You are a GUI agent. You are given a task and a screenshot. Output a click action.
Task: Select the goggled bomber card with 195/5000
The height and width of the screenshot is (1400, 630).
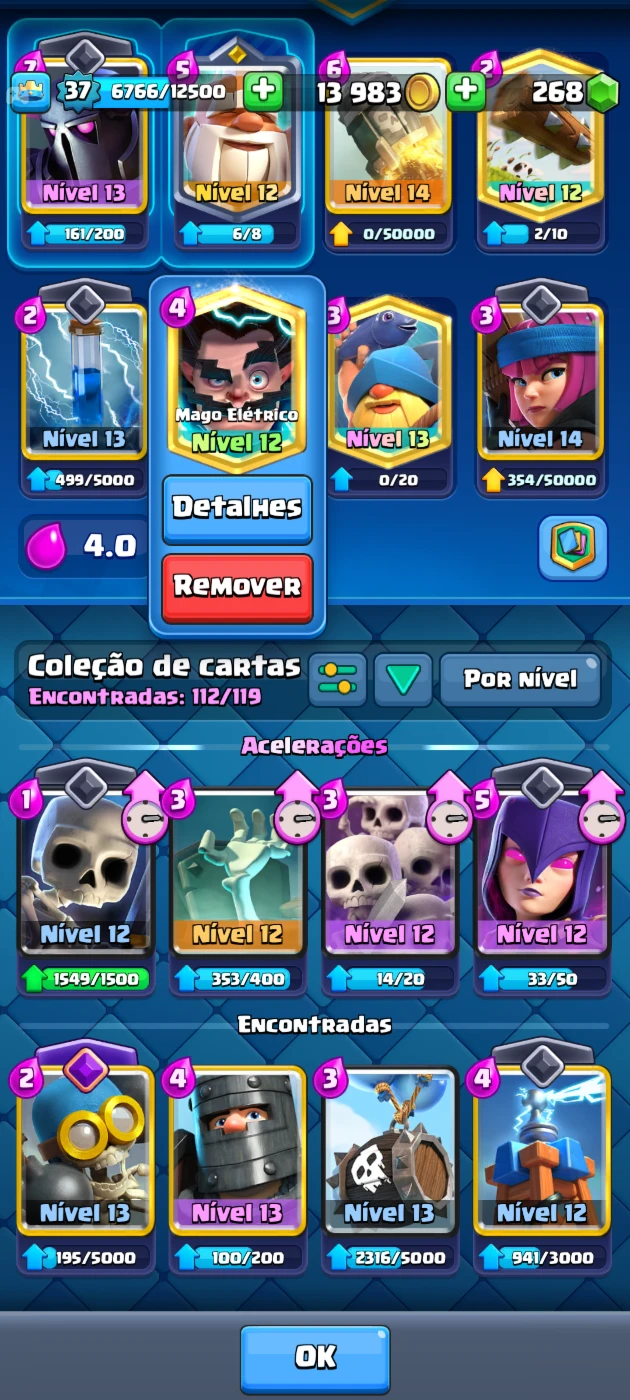point(85,1162)
